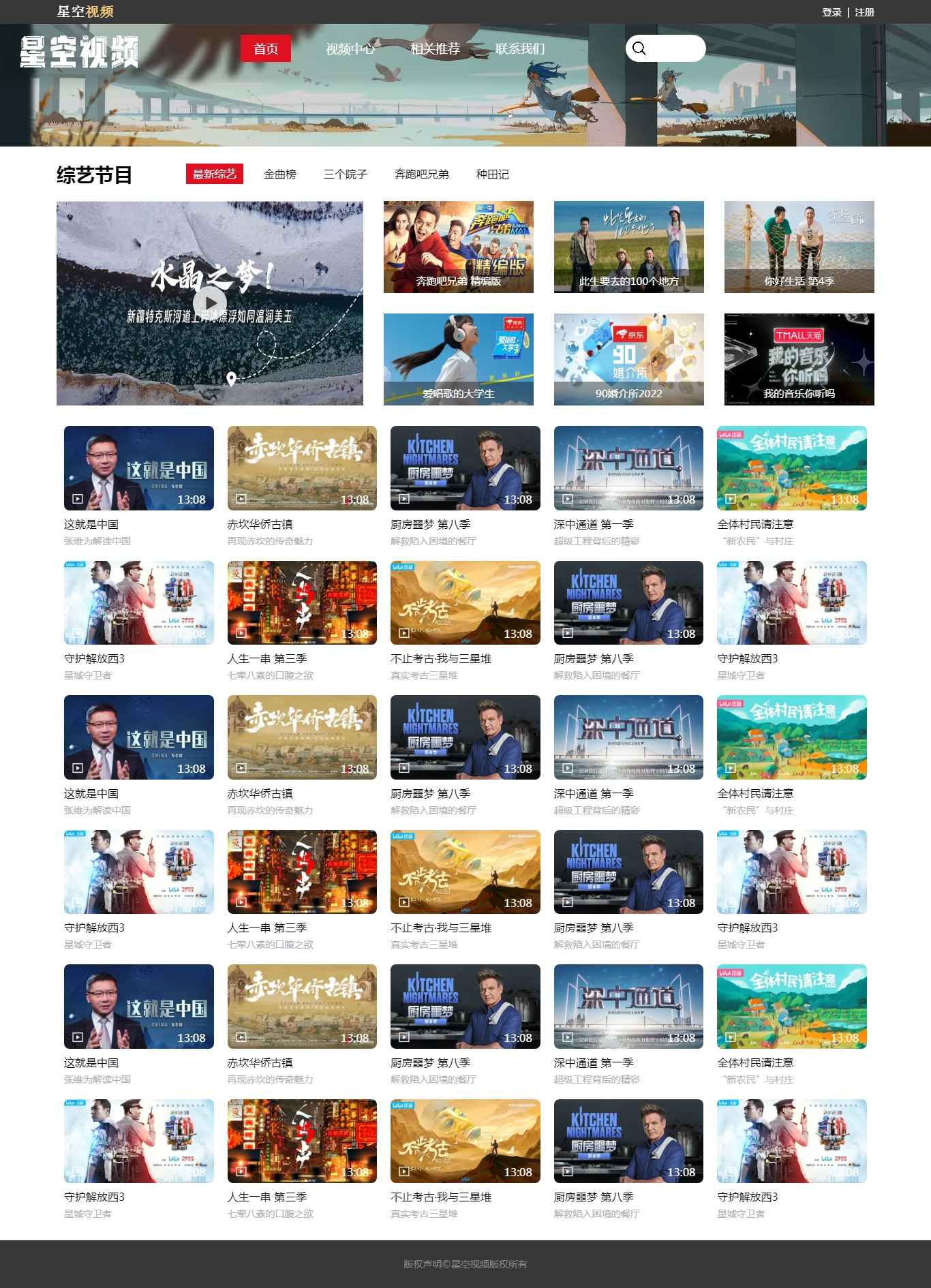Open the 注册 register link

(864, 12)
